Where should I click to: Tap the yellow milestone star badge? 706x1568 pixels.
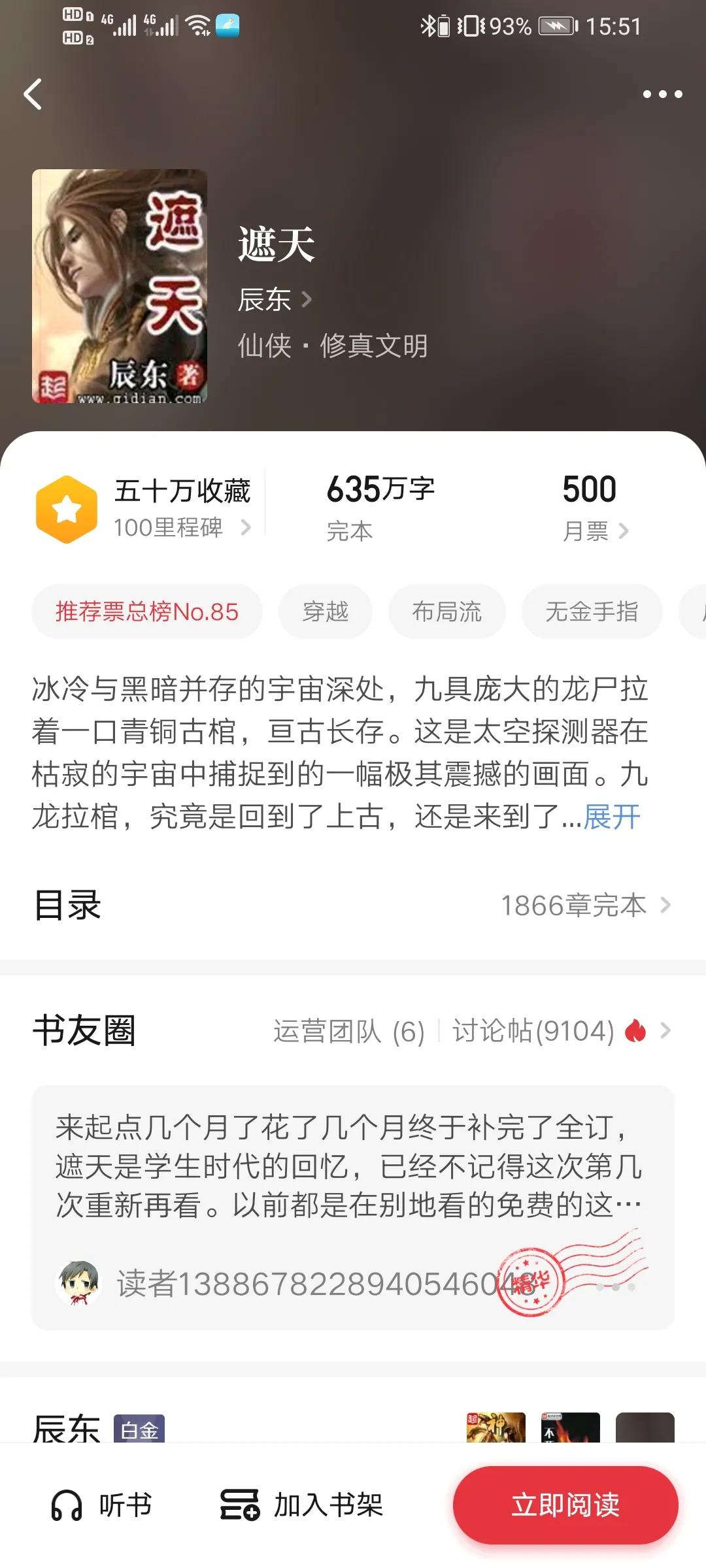pyautogui.click(x=65, y=508)
